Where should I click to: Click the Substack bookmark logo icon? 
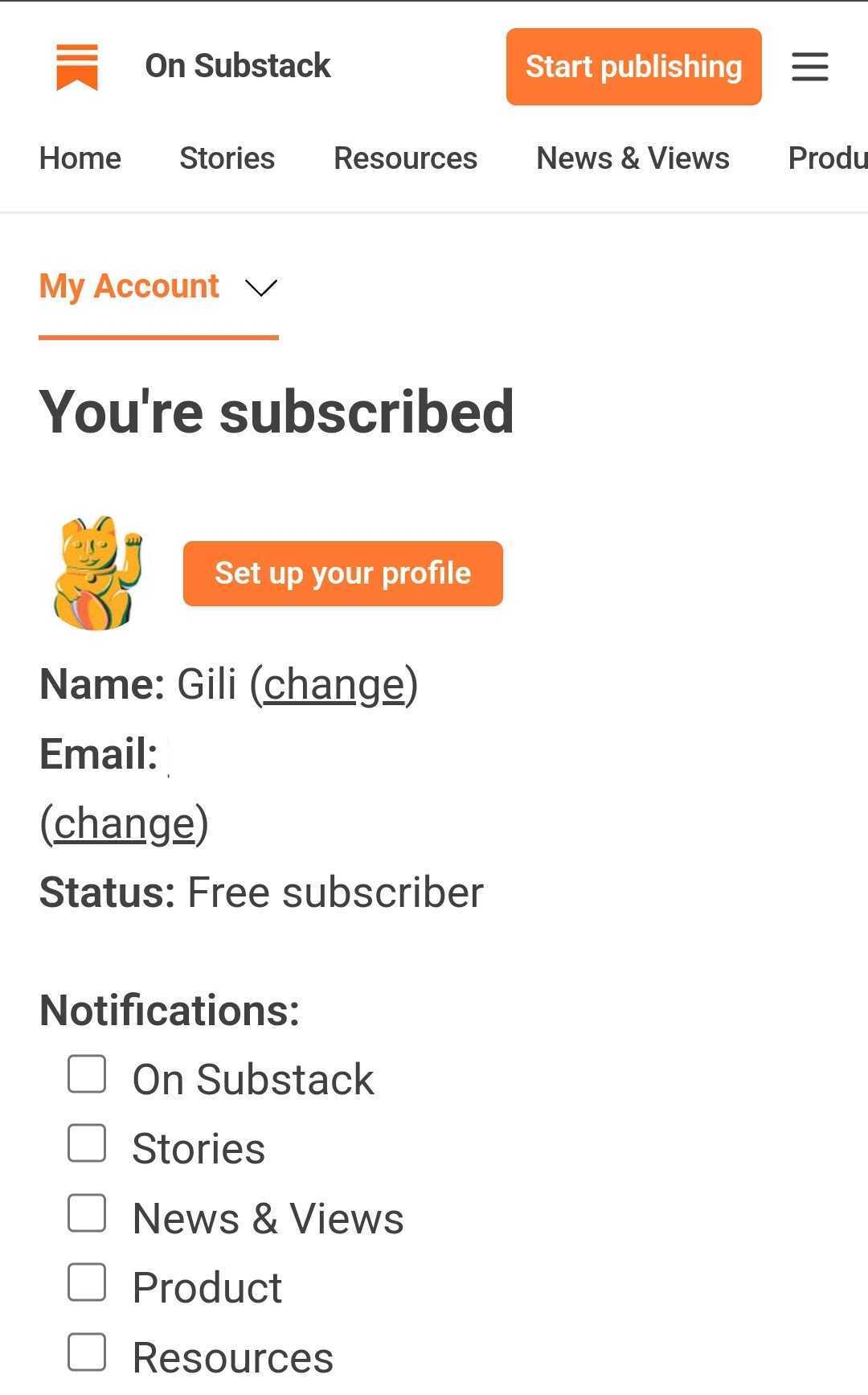tap(76, 68)
